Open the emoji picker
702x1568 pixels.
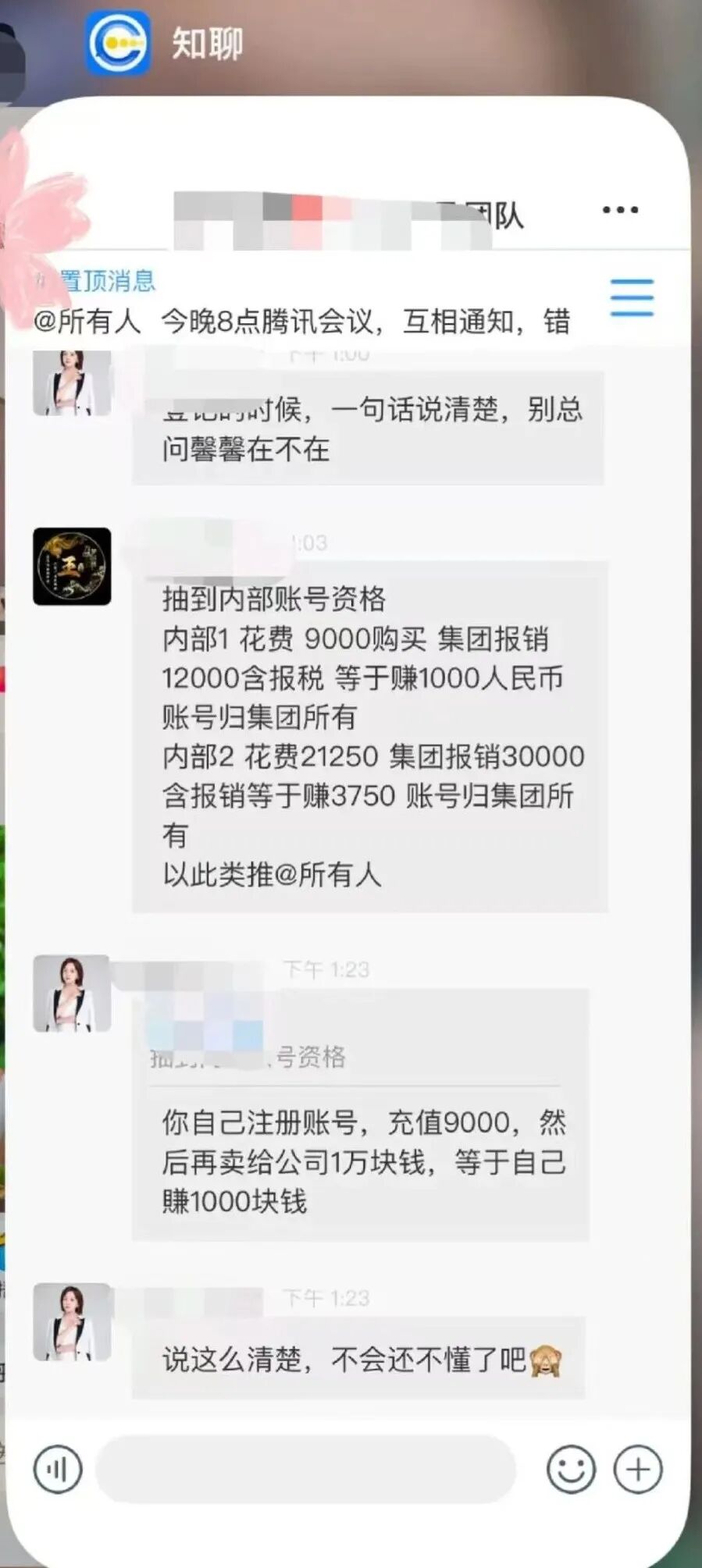click(x=571, y=1470)
